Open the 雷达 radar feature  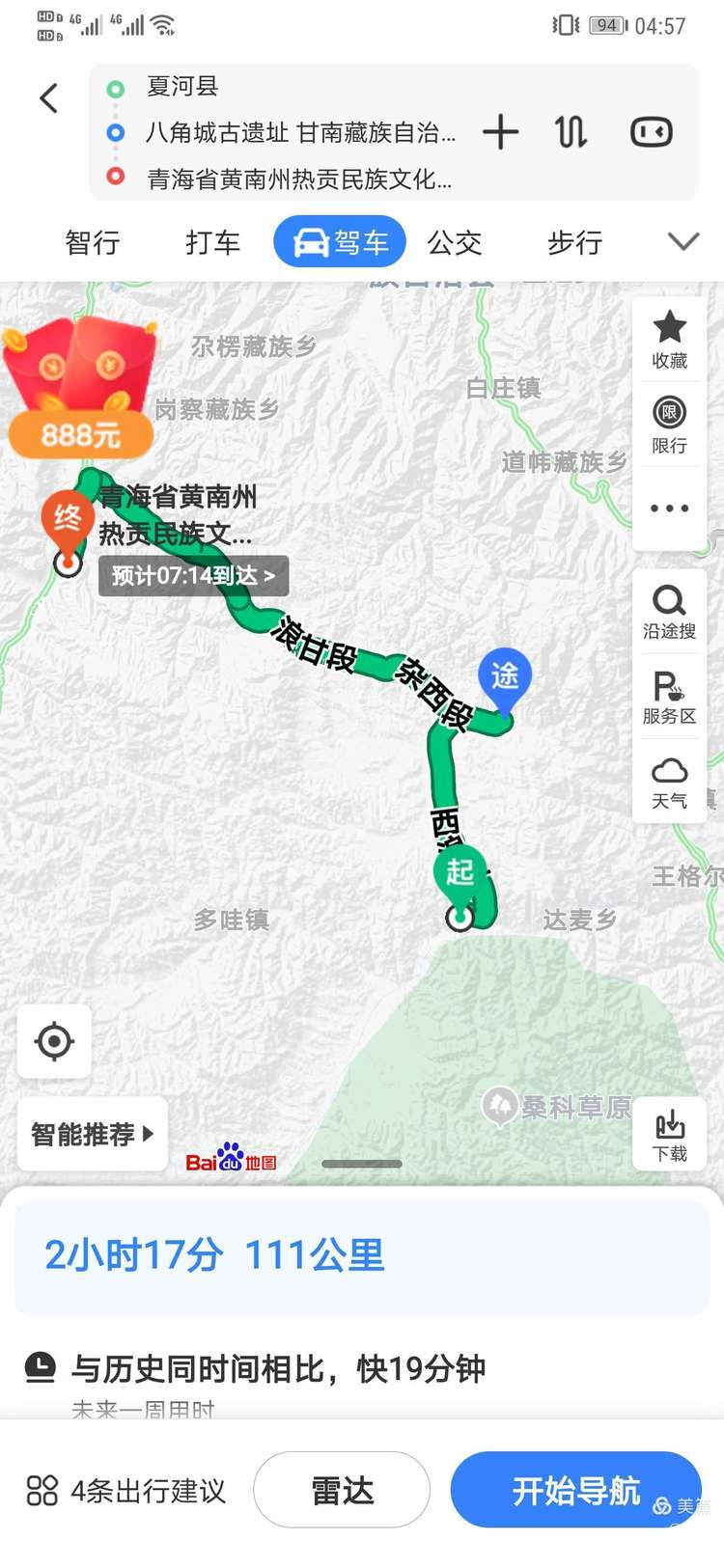tap(342, 1489)
